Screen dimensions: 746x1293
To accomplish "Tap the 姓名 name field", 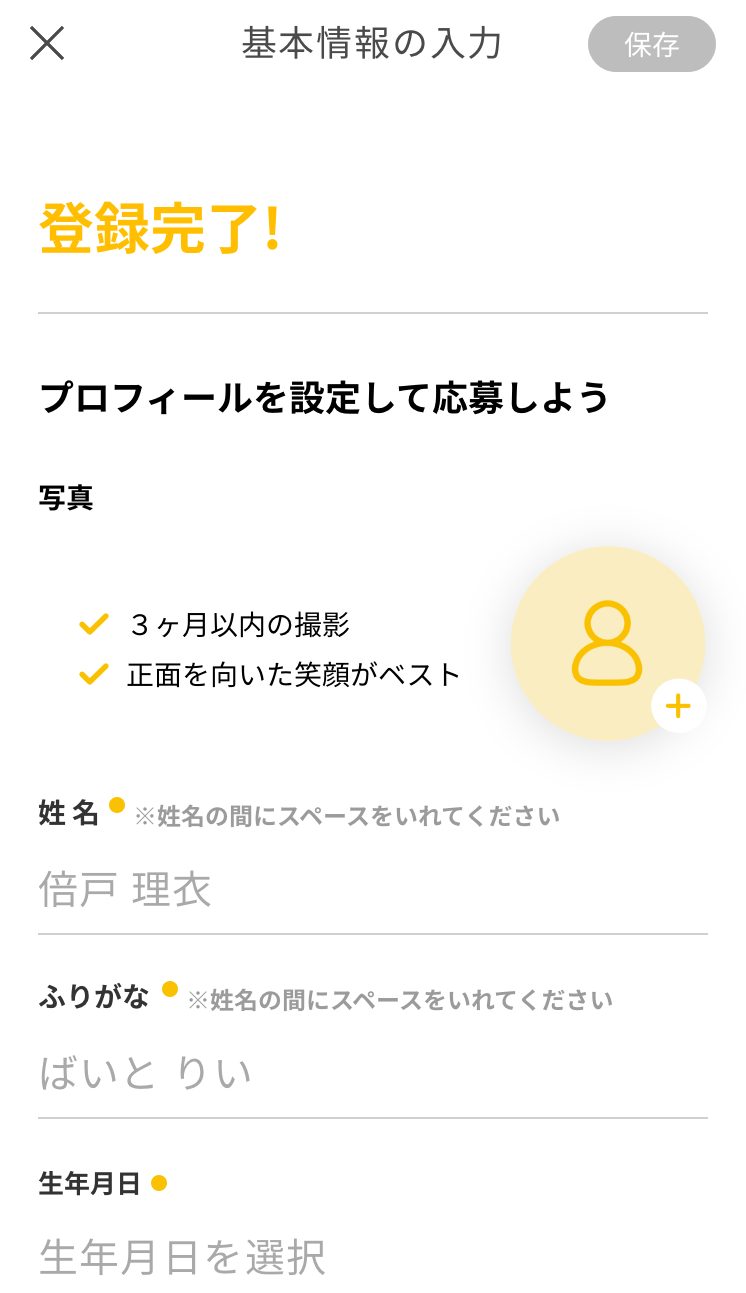I will pyautogui.click(x=372, y=890).
